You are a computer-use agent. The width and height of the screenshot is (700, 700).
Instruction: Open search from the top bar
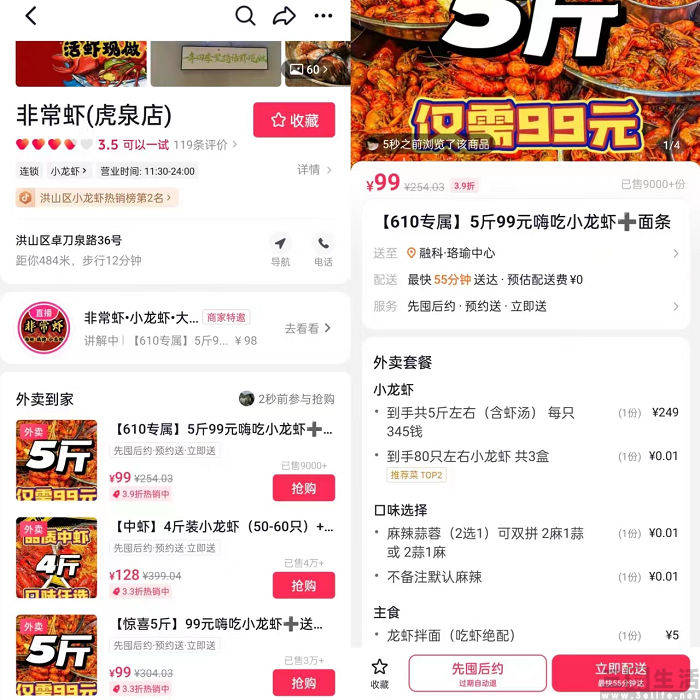(245, 16)
